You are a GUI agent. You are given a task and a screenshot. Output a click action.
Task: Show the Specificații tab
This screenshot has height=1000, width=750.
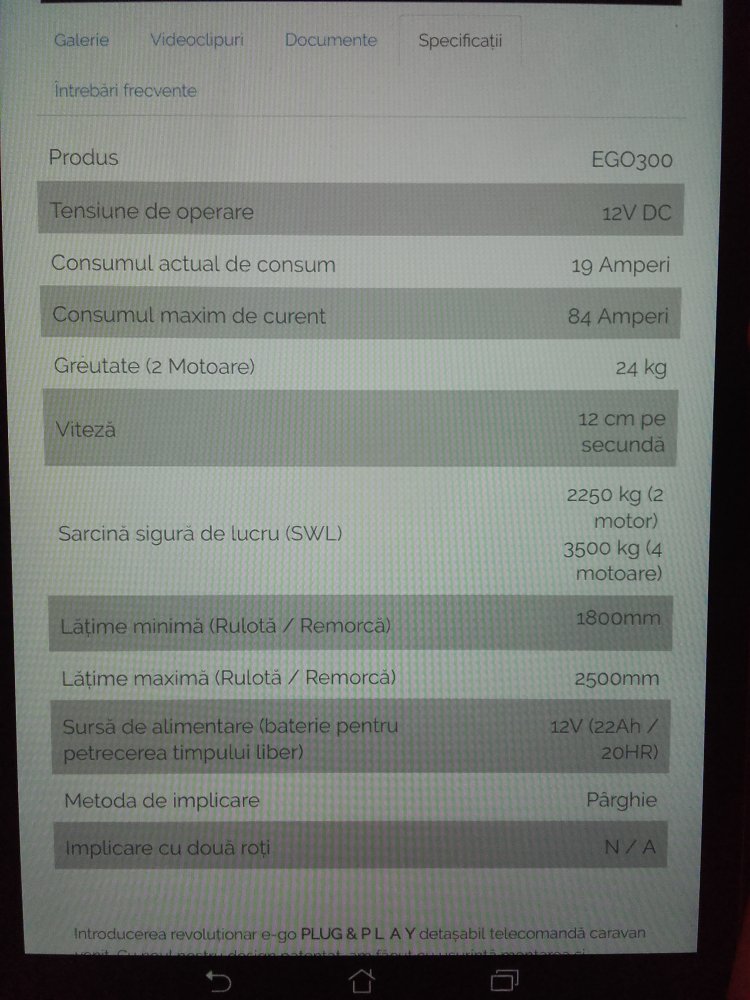[x=460, y=41]
